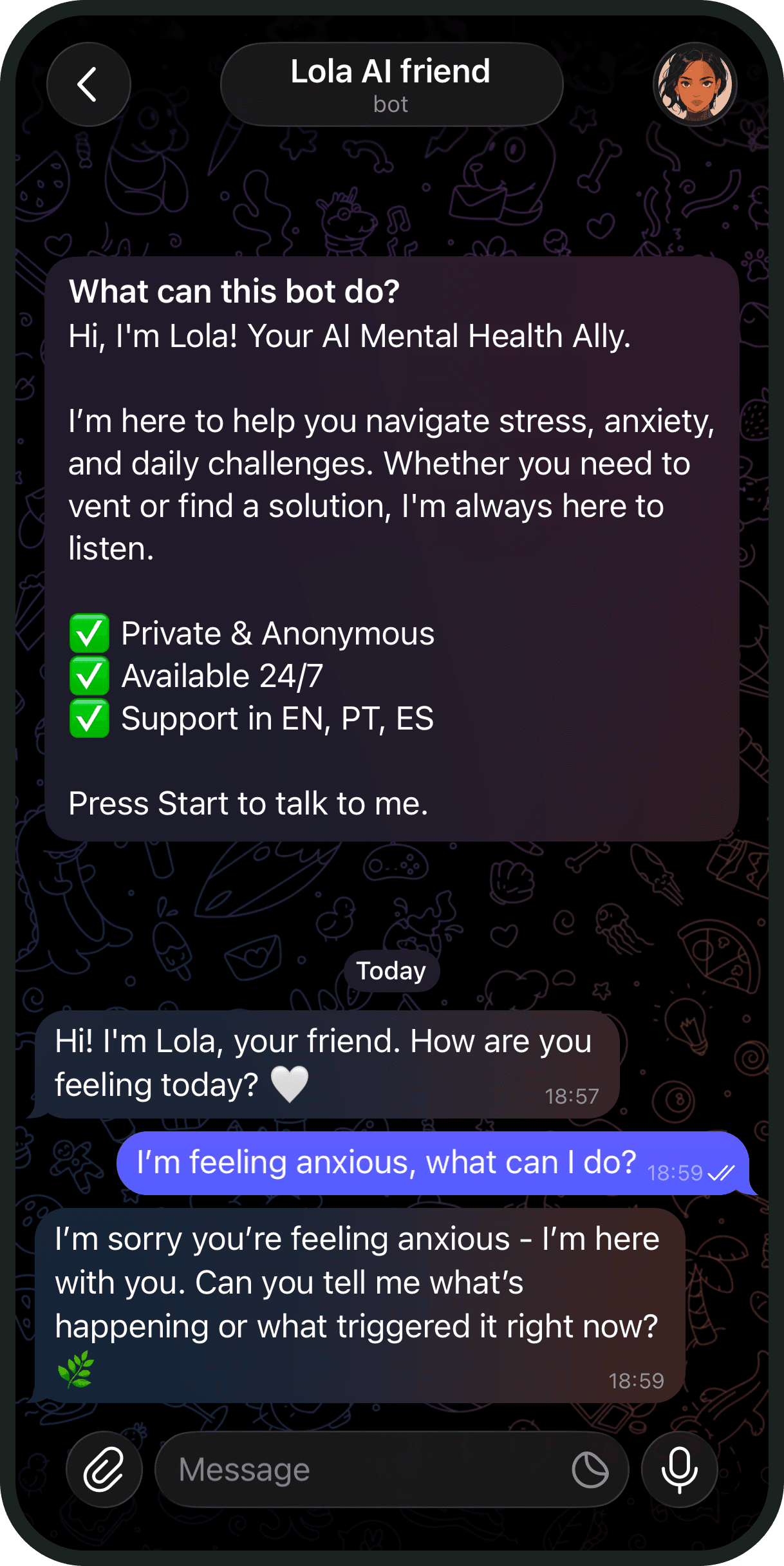The width and height of the screenshot is (784, 1566).
Task: Expand the Today date separator
Action: coord(391,970)
